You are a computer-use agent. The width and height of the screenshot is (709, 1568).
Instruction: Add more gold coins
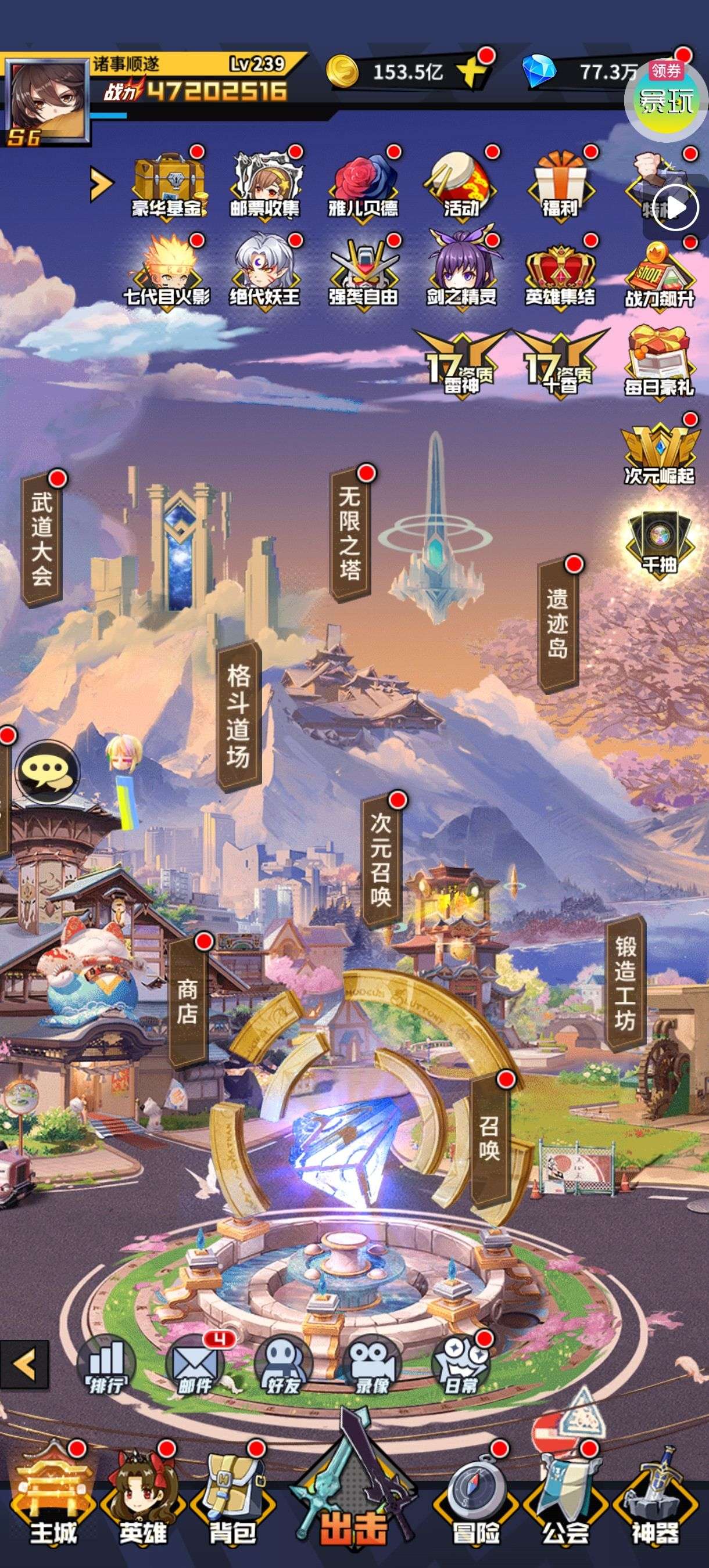[471, 73]
